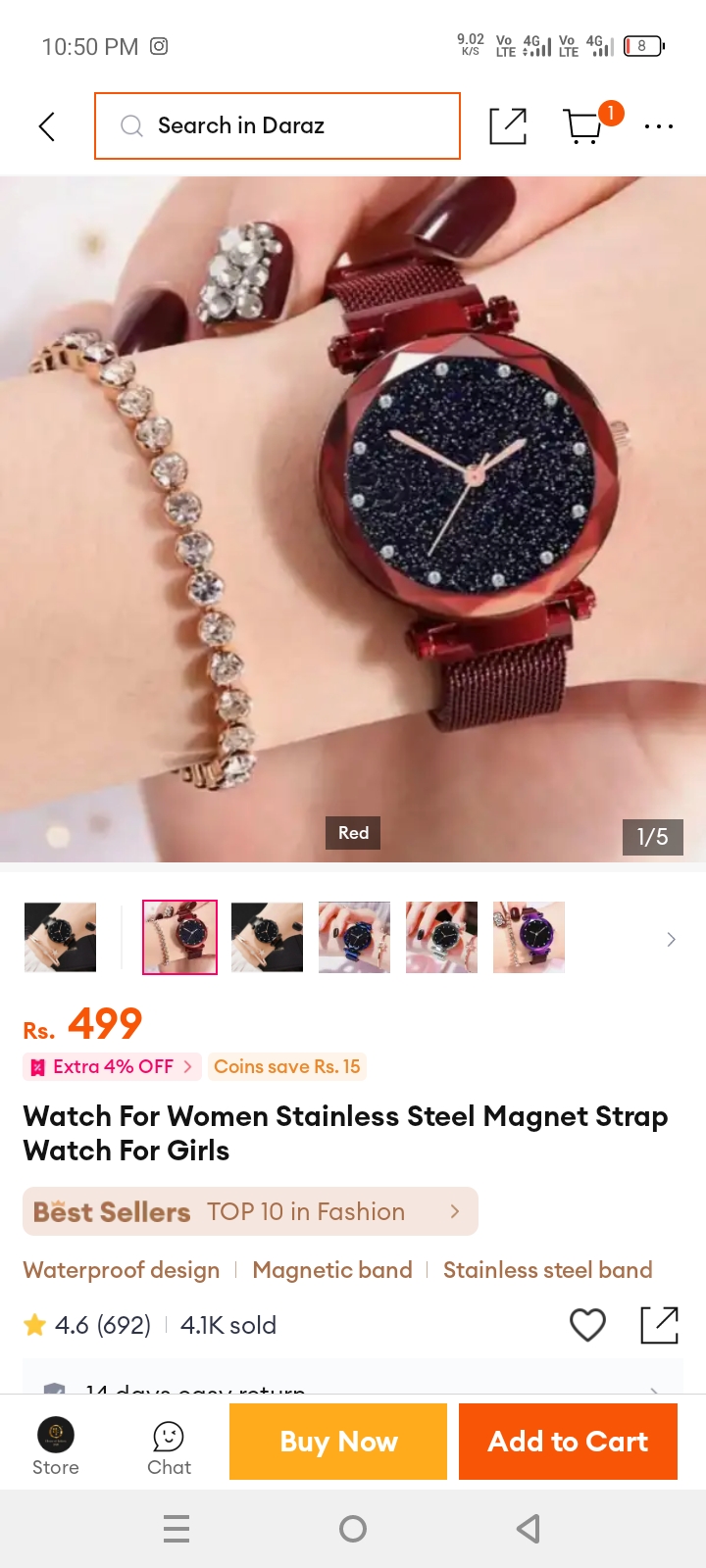Select the purple watch thumbnail

pyautogui.click(x=529, y=937)
